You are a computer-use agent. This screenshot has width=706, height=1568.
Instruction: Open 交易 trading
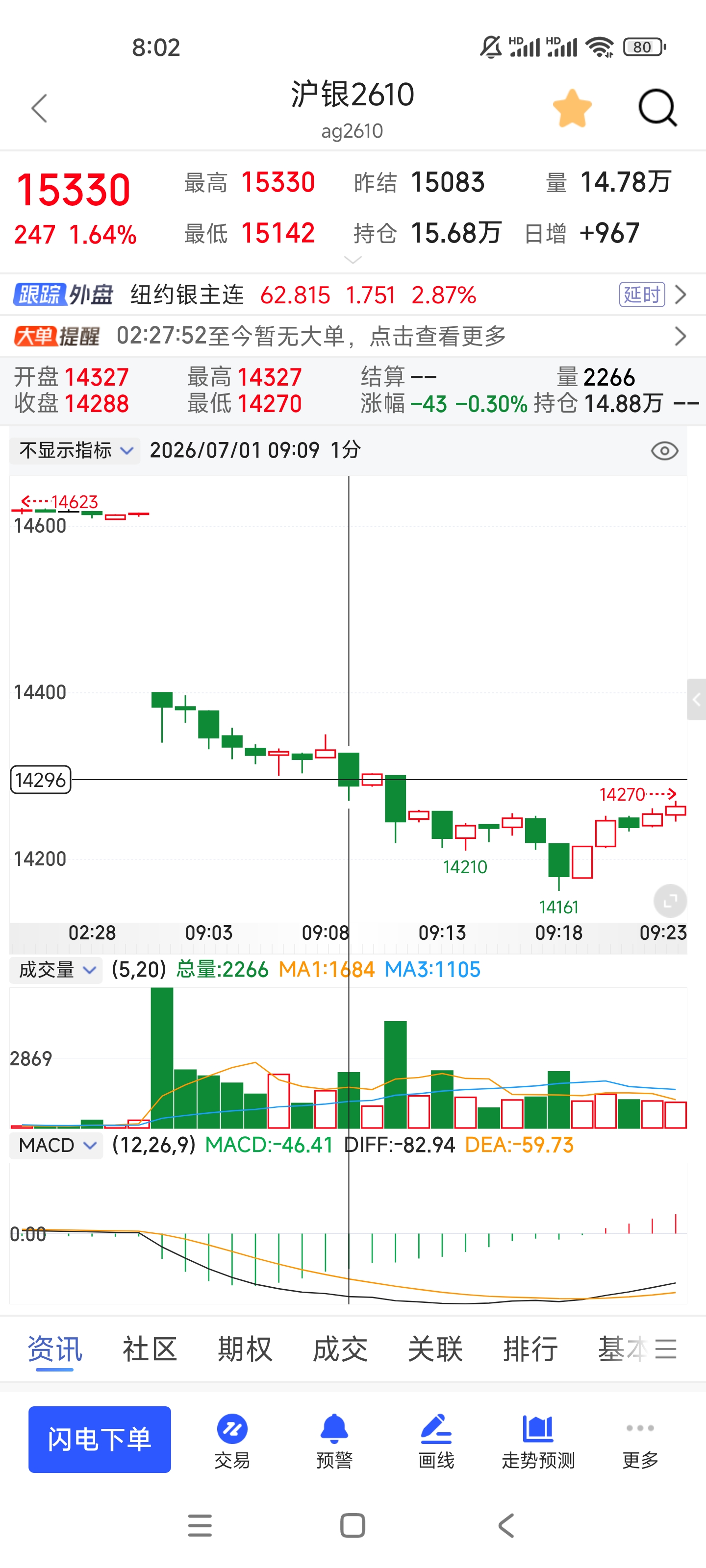232,1441
